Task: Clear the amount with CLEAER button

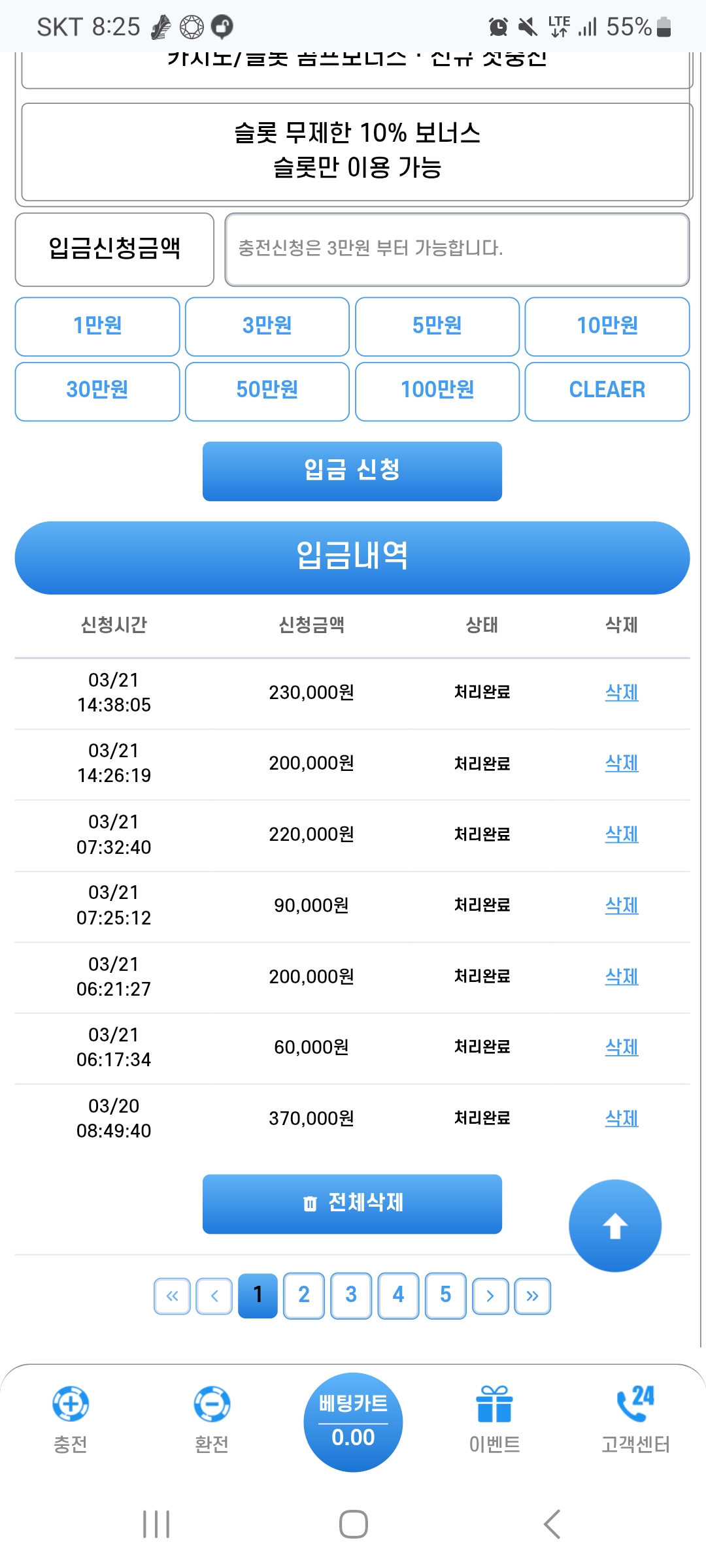Action: 607,391
